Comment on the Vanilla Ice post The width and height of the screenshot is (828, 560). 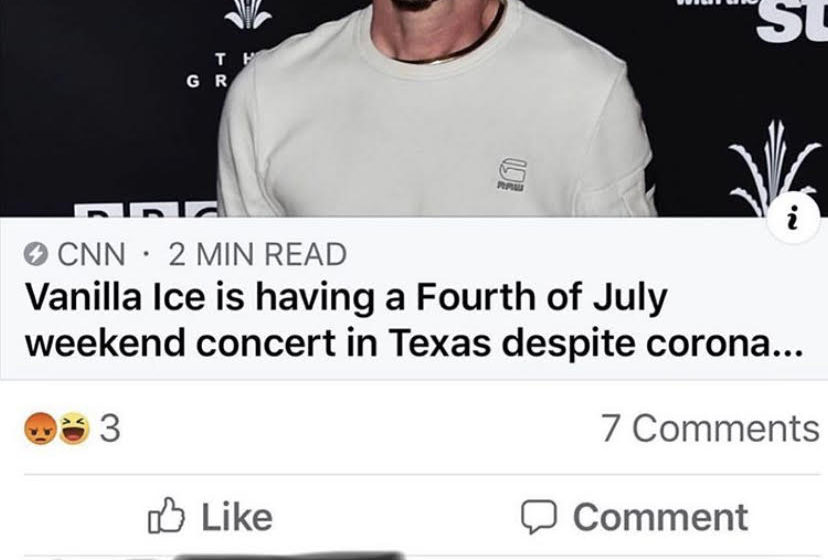click(x=636, y=516)
